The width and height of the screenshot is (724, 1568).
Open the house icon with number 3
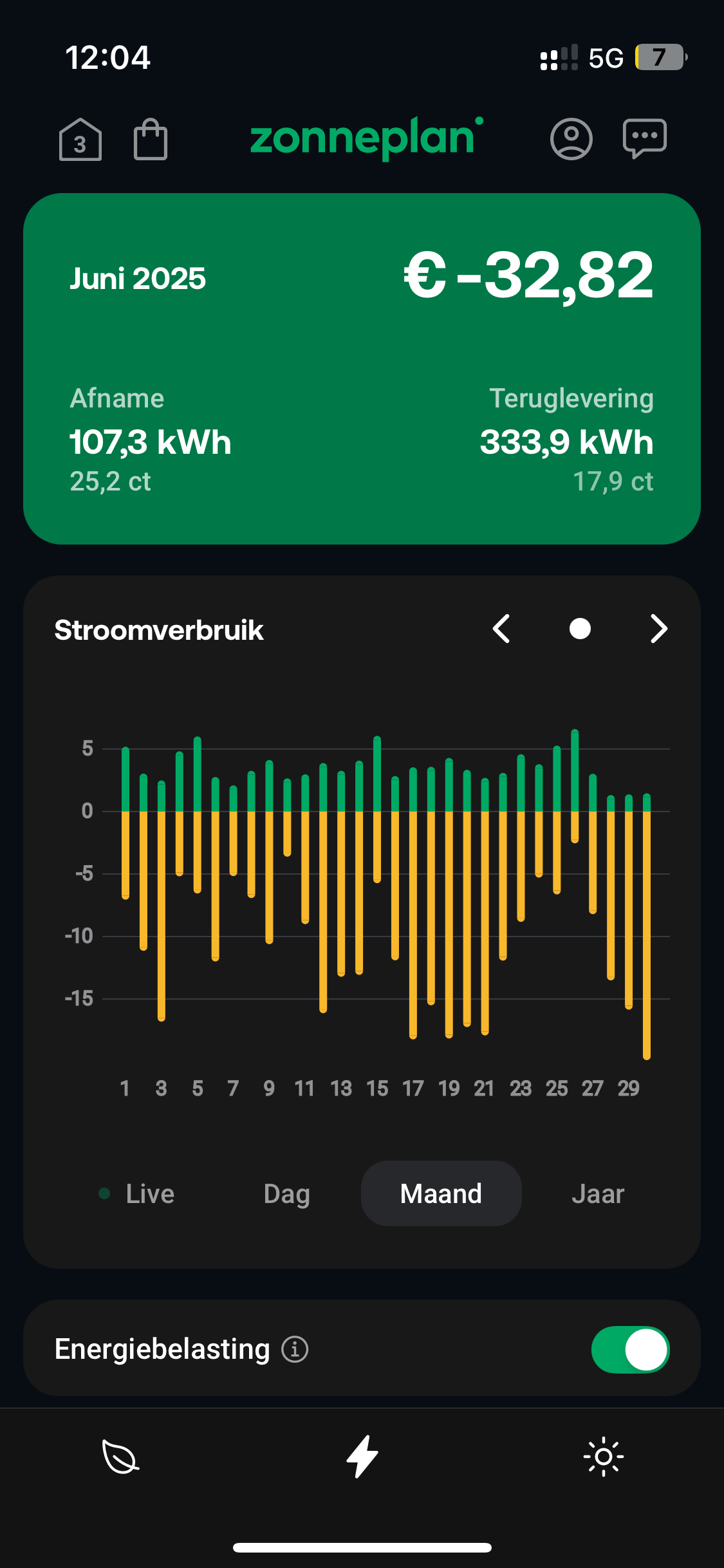80,139
